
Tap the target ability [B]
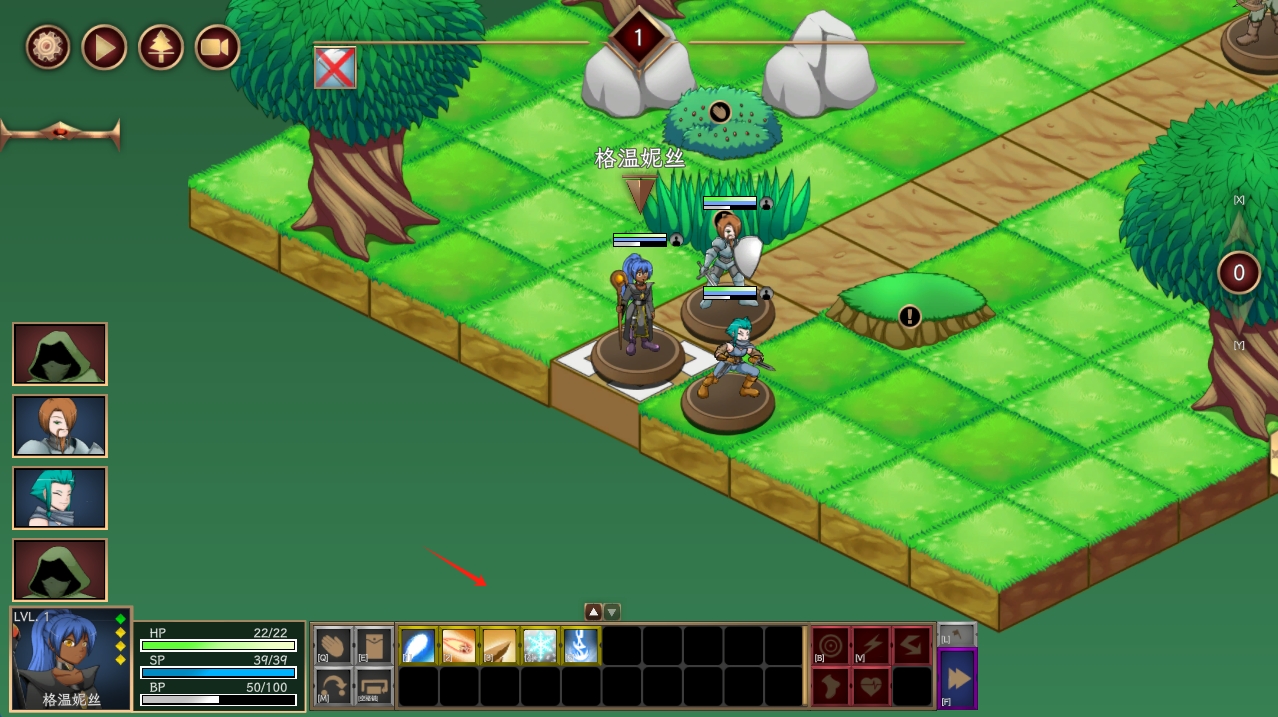tap(830, 645)
